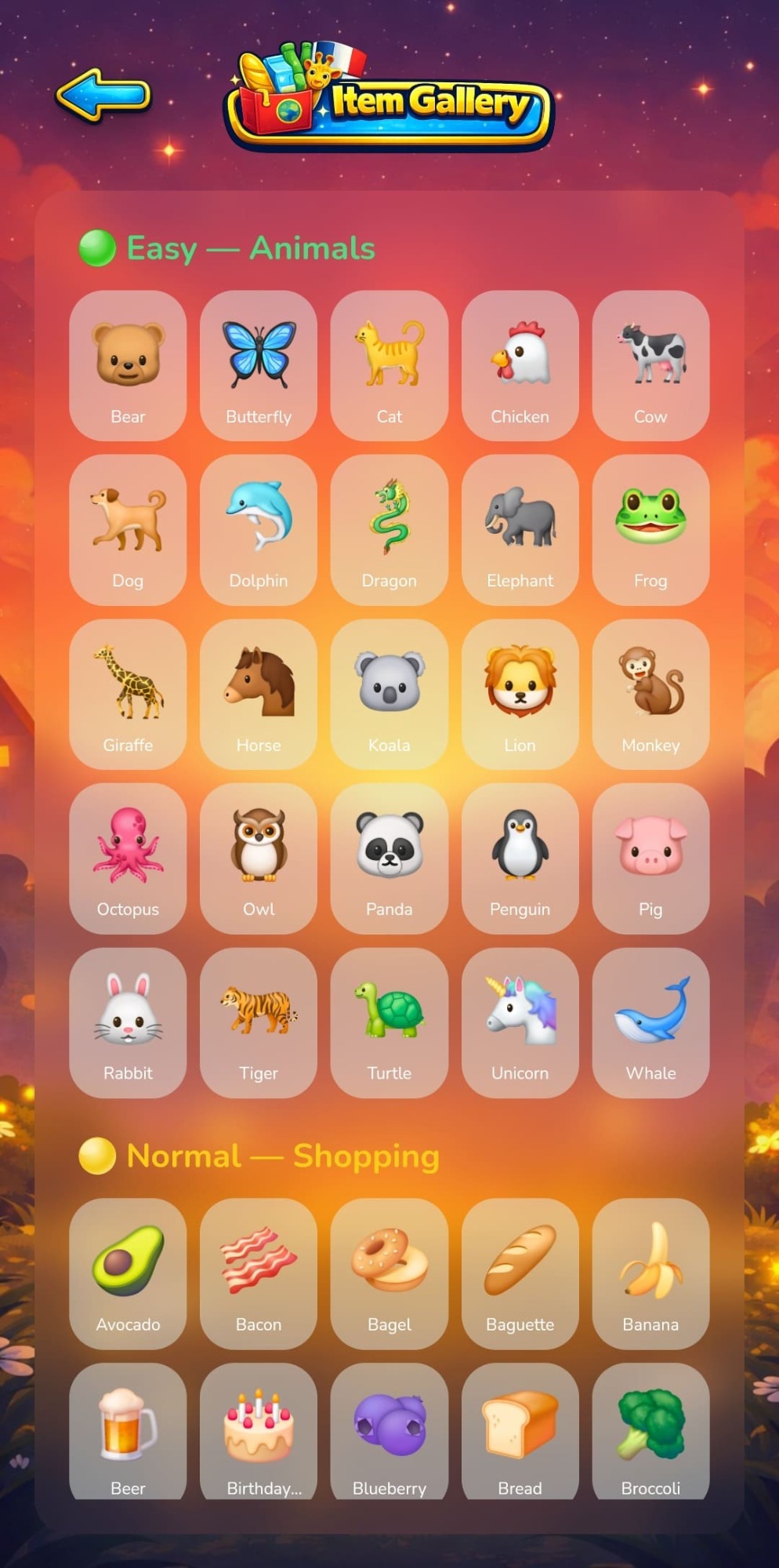
Task: Select the Baguette tile
Action: click(520, 1273)
